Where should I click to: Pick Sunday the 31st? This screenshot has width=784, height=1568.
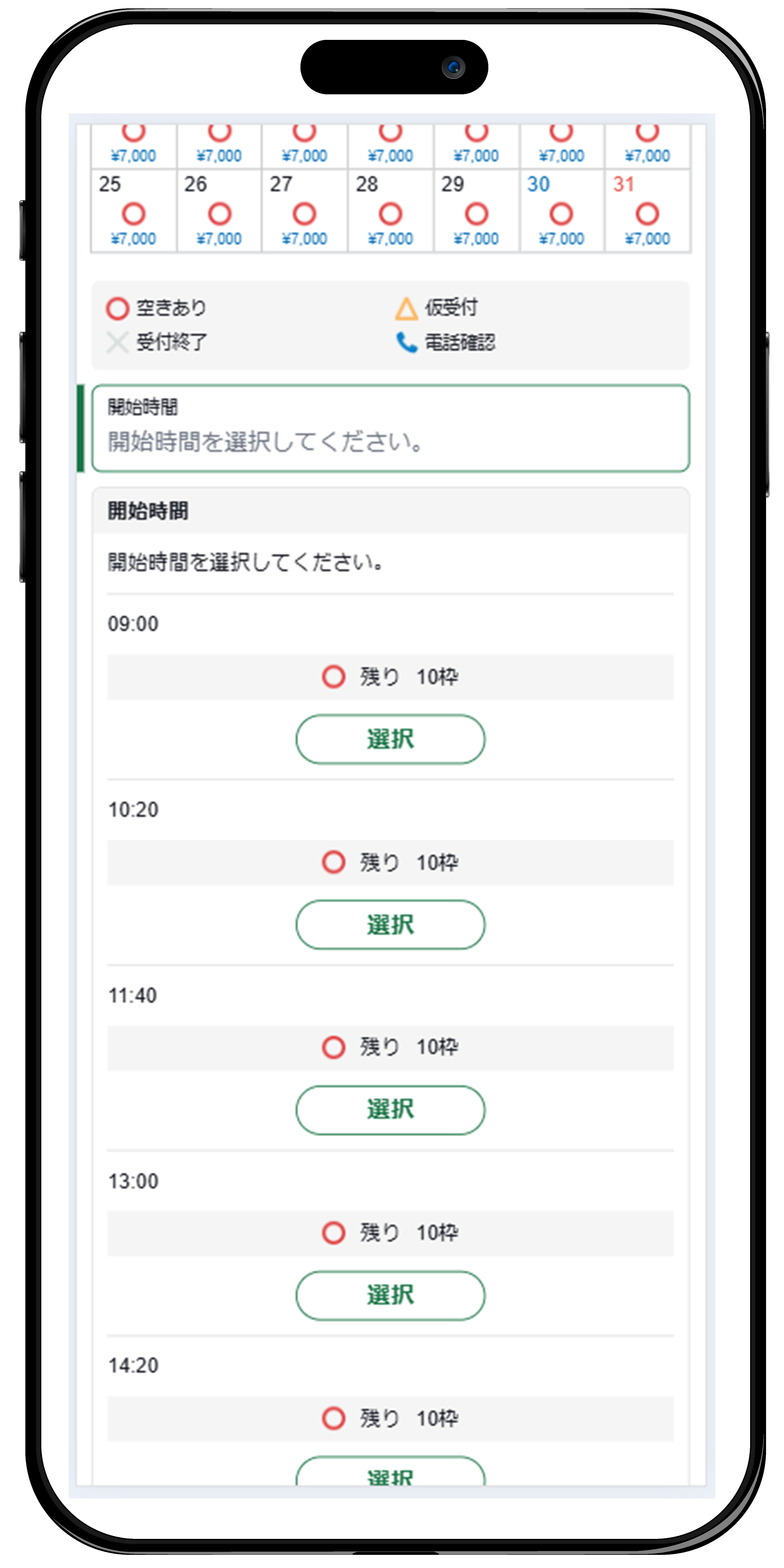[647, 213]
